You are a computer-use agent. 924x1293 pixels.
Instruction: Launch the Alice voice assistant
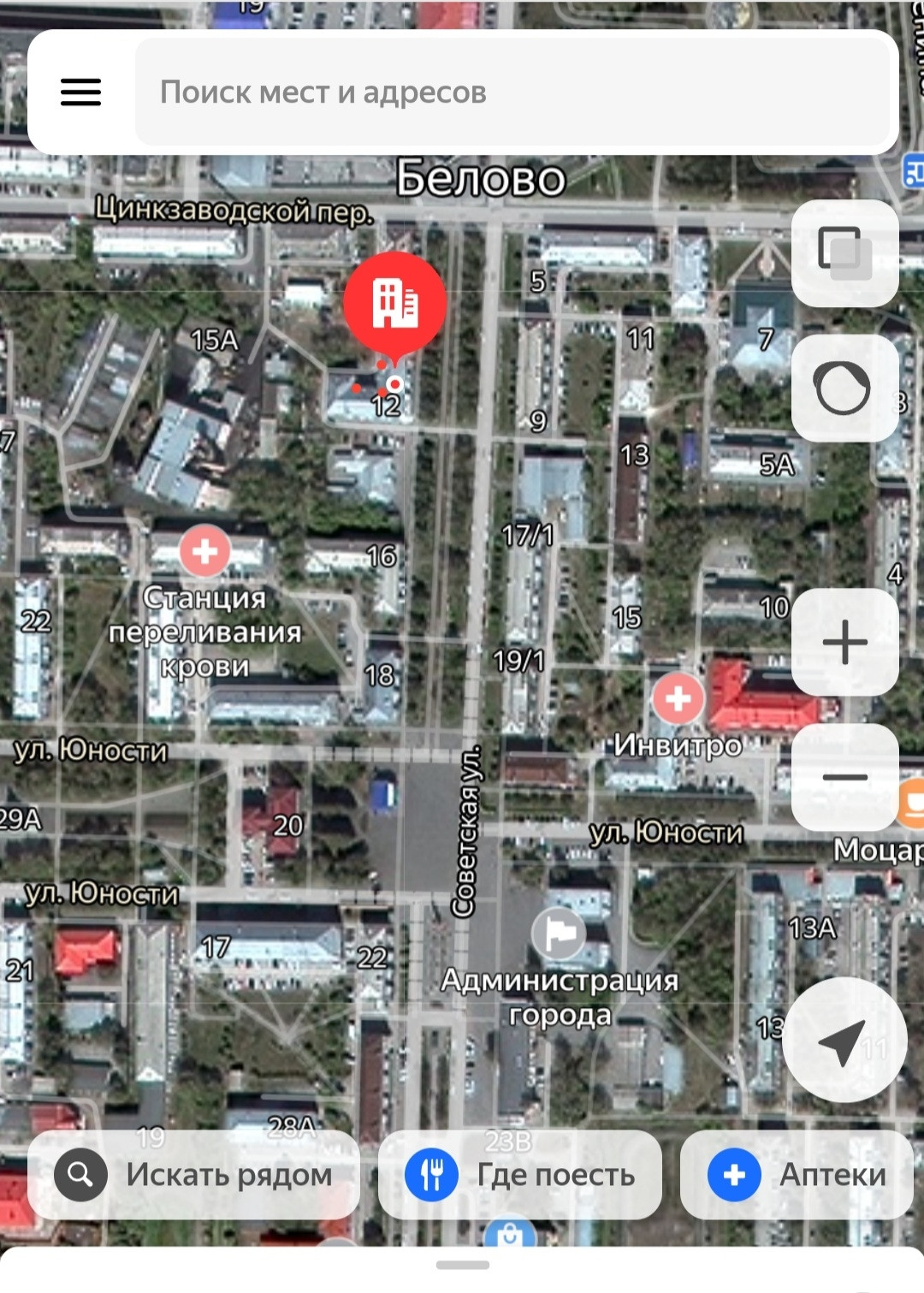(844, 388)
